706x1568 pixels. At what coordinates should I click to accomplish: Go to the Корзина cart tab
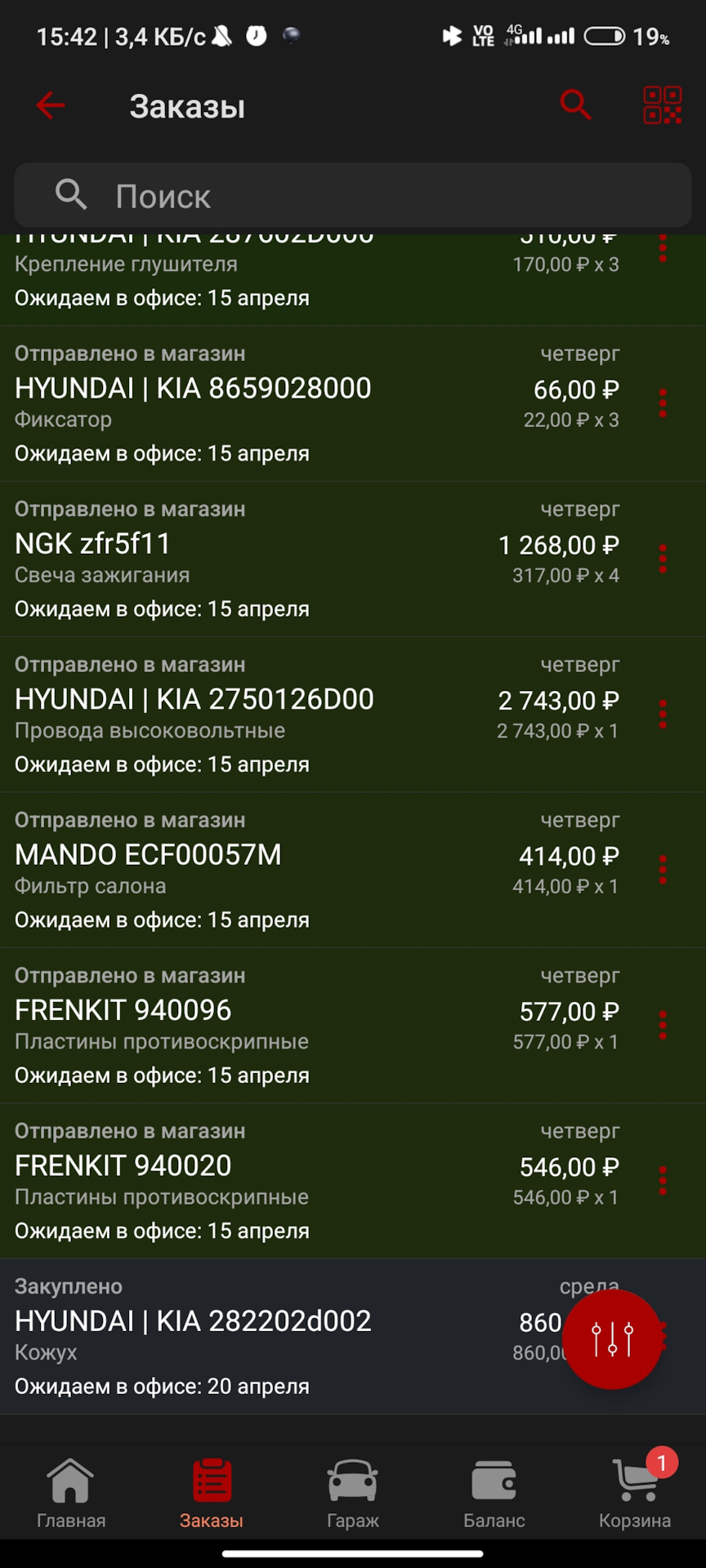[635, 1494]
